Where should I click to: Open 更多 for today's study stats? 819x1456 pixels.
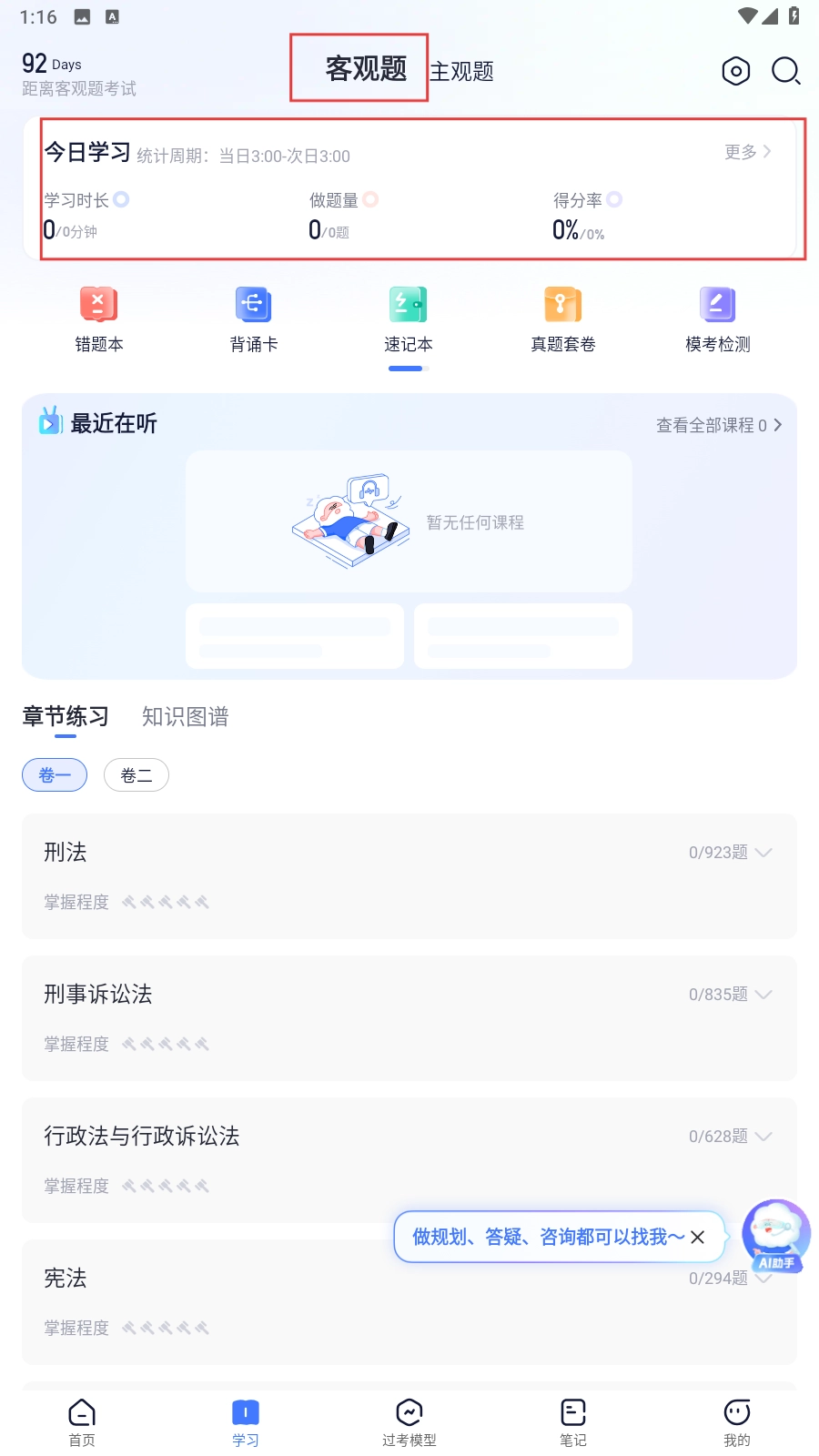747,152
